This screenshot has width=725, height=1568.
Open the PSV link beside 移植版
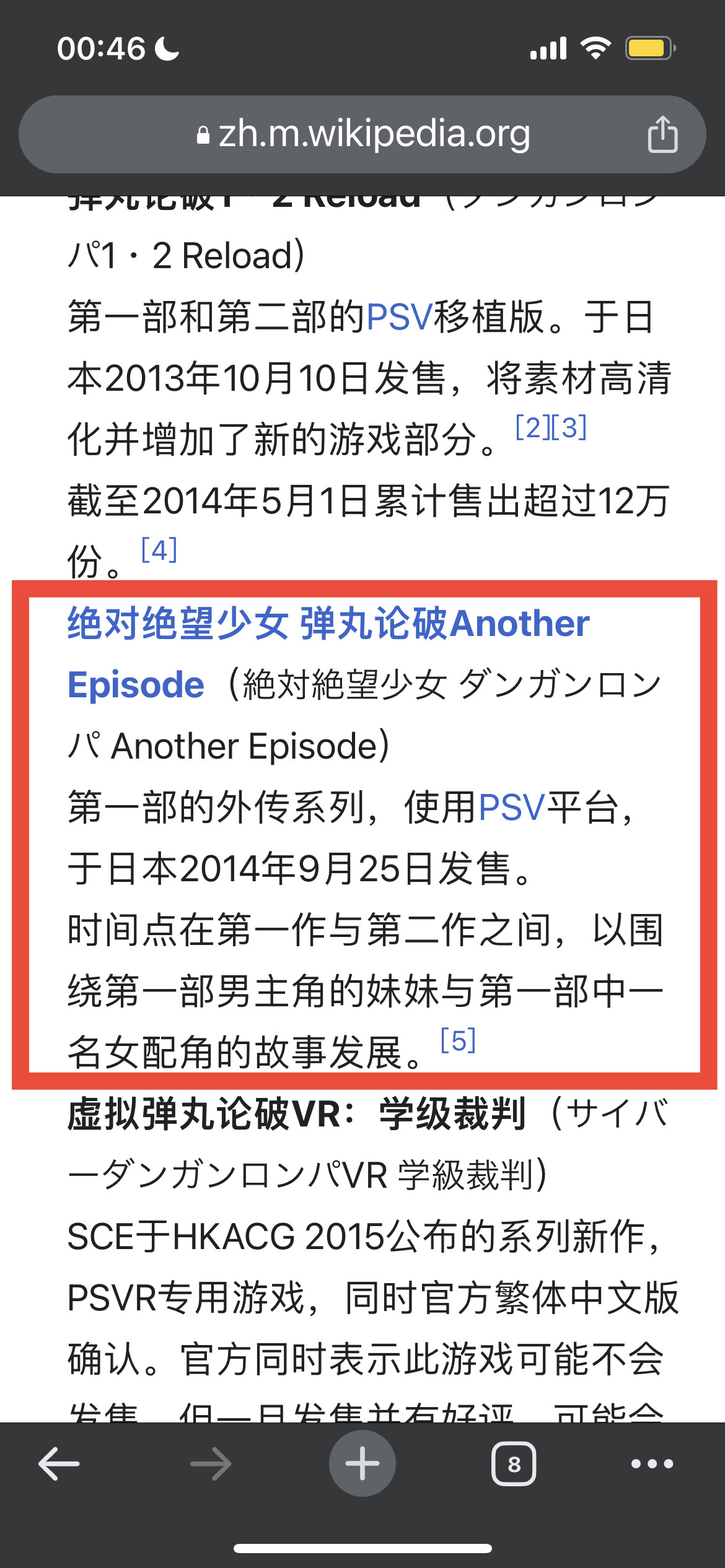click(x=399, y=316)
